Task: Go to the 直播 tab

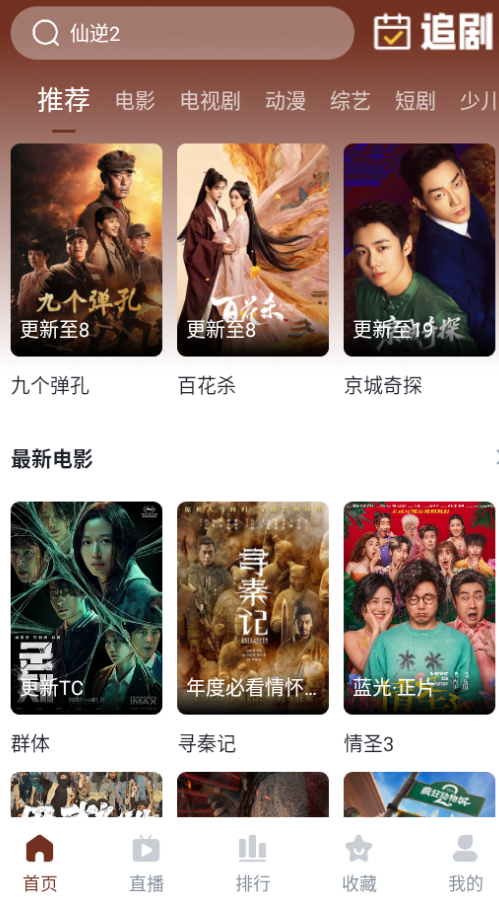Action: (146, 863)
